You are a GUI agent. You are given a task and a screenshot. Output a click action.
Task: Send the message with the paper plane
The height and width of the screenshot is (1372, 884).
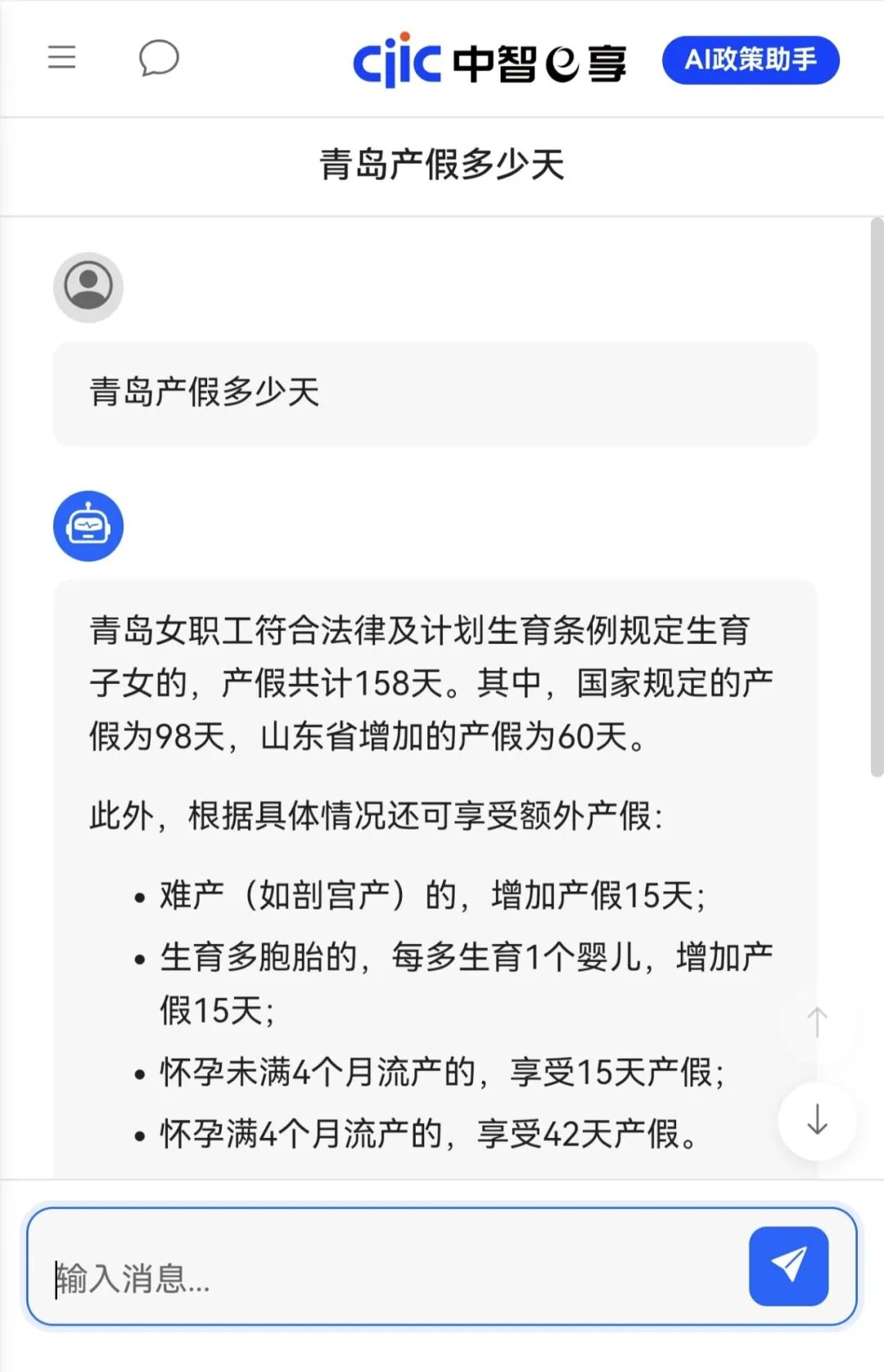coord(788,1266)
